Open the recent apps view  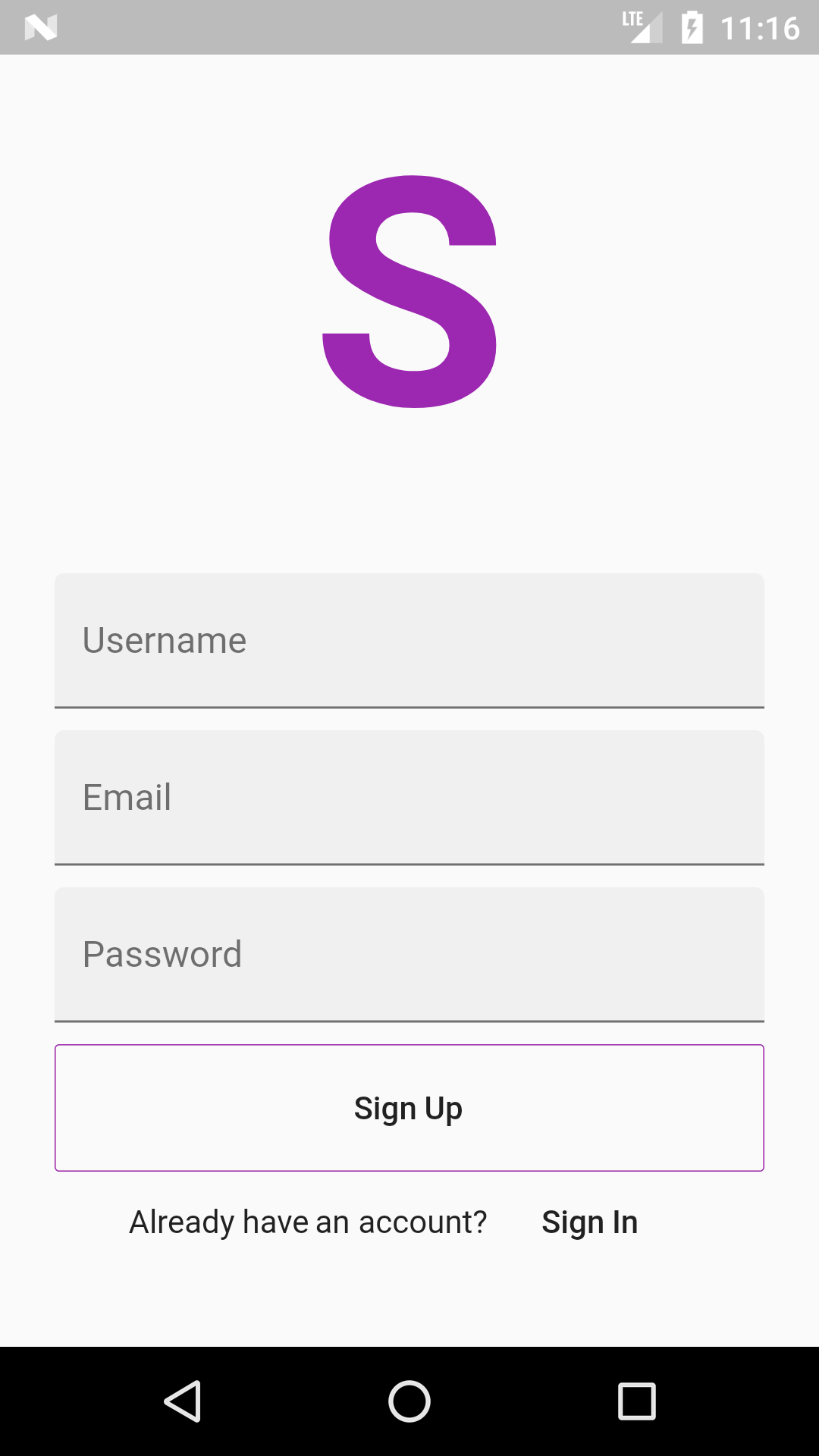pyautogui.click(x=637, y=1401)
